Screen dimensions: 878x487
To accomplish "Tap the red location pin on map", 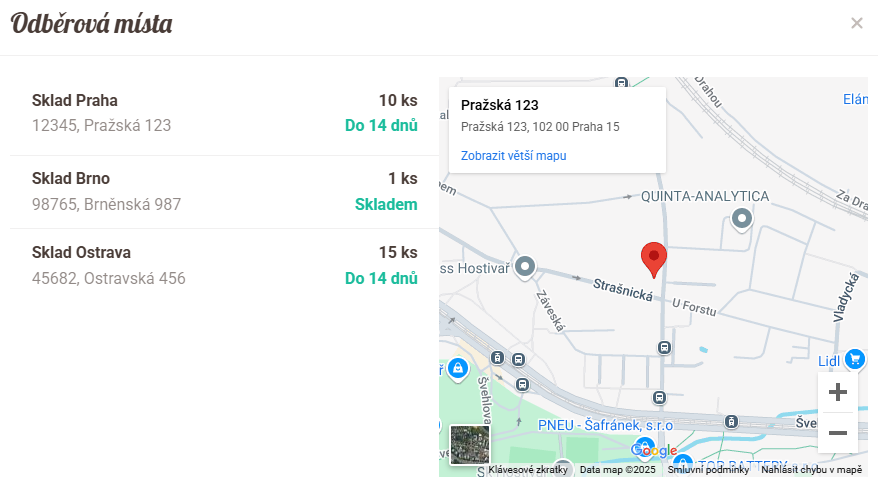I will click(654, 258).
